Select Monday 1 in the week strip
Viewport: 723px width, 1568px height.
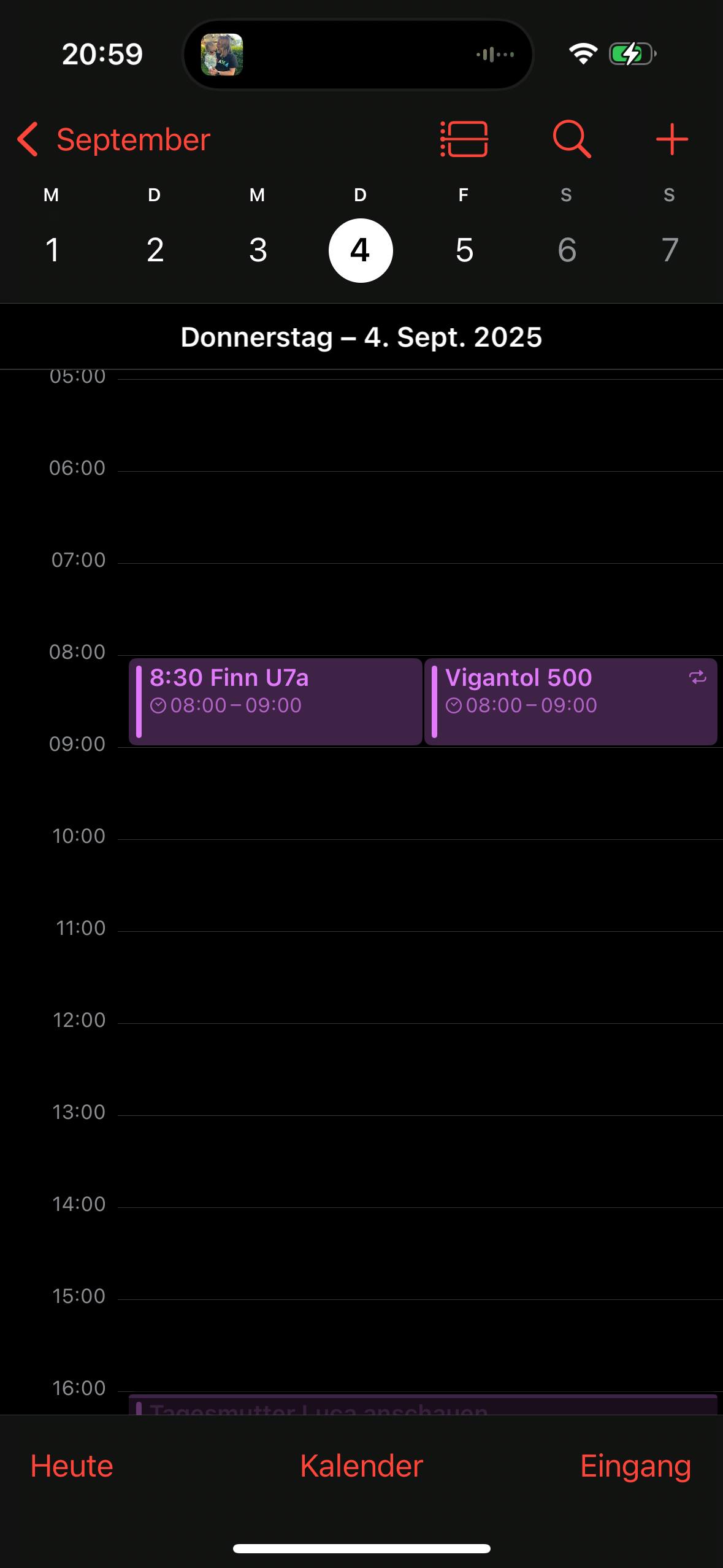coord(52,250)
